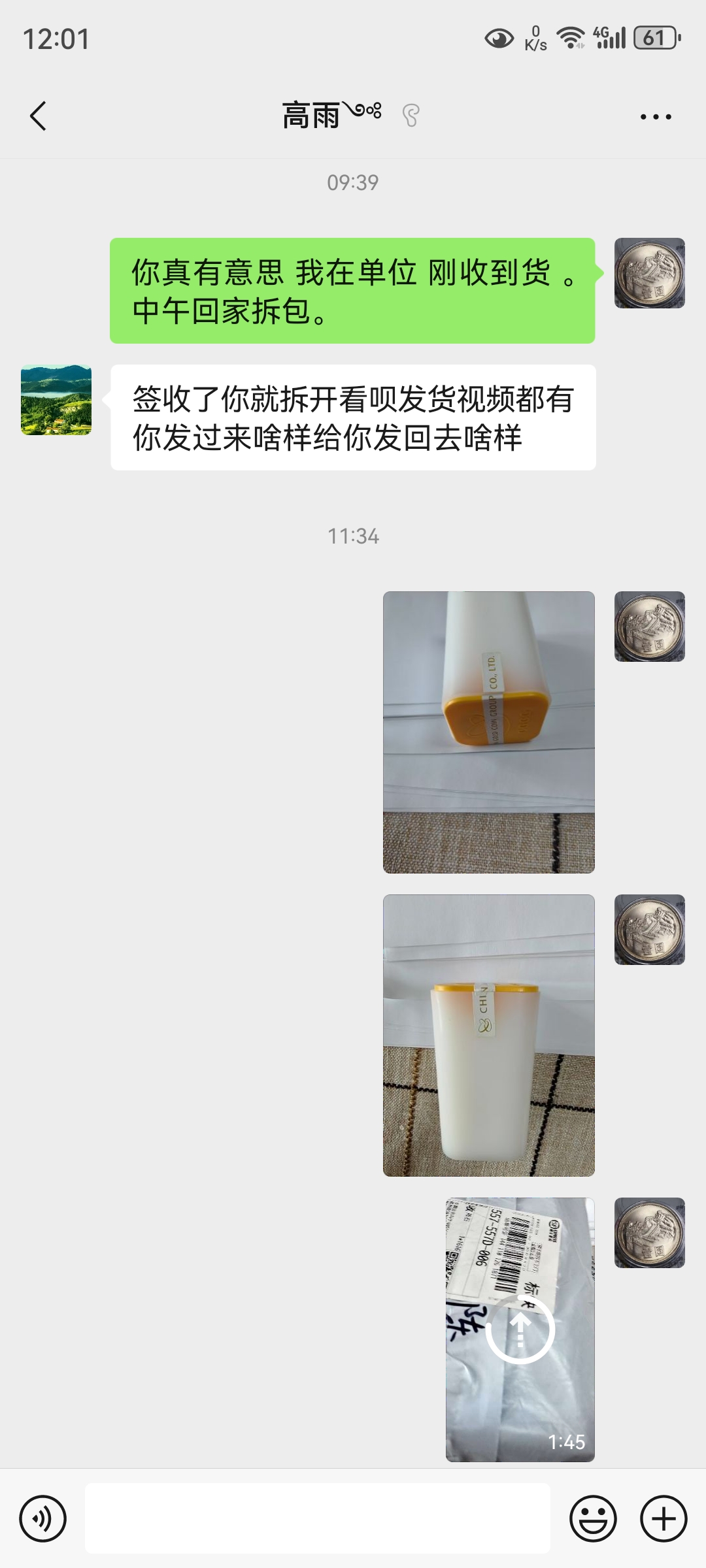
Task: Open the 1:45 package video
Action: coord(520,1329)
